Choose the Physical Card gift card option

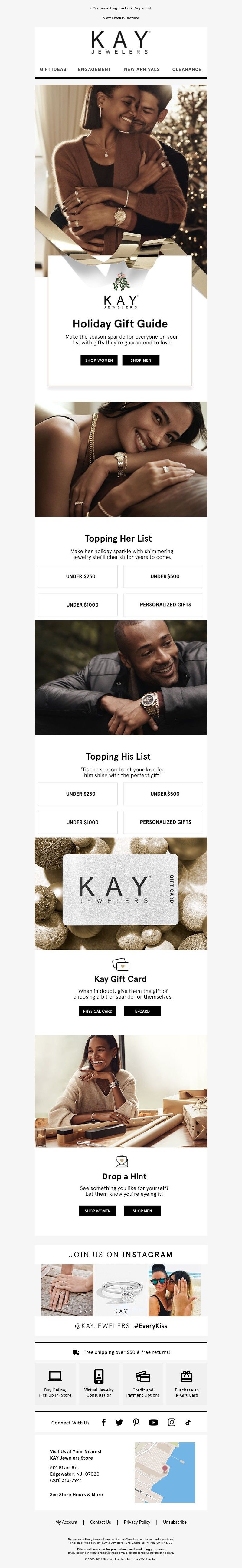coord(97,1011)
